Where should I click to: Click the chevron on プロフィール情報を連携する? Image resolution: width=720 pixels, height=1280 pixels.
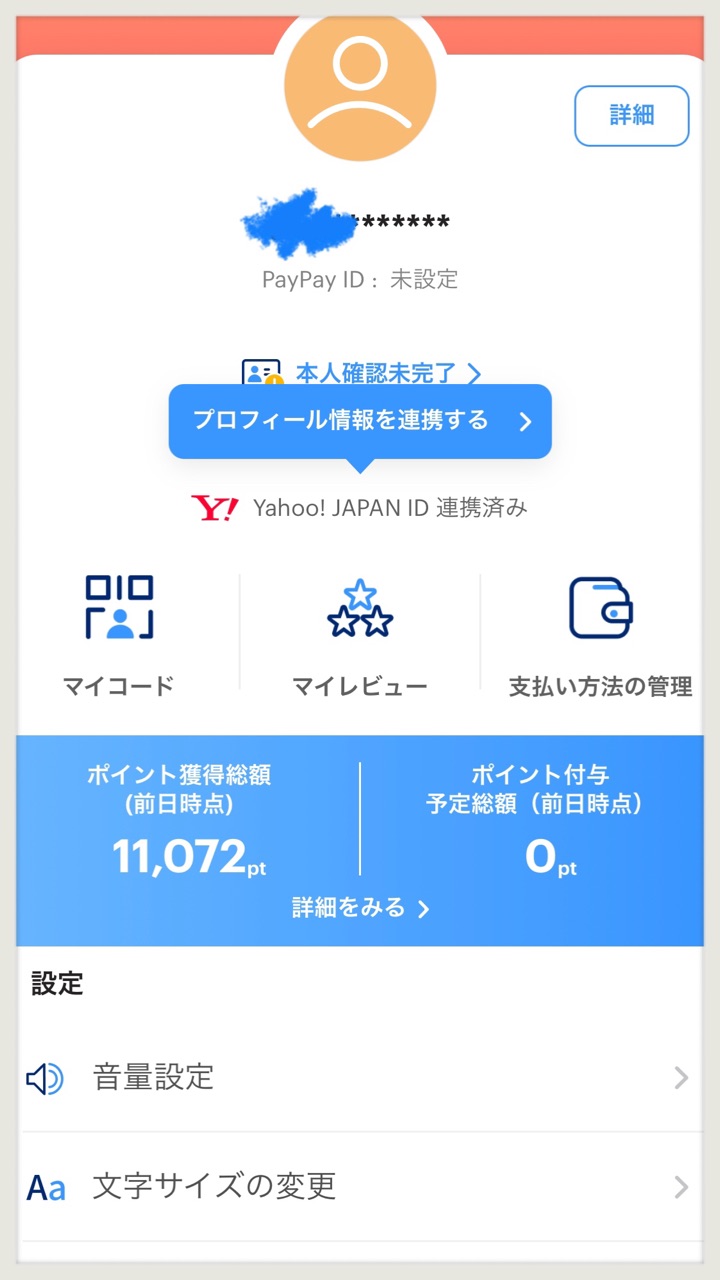(x=524, y=422)
